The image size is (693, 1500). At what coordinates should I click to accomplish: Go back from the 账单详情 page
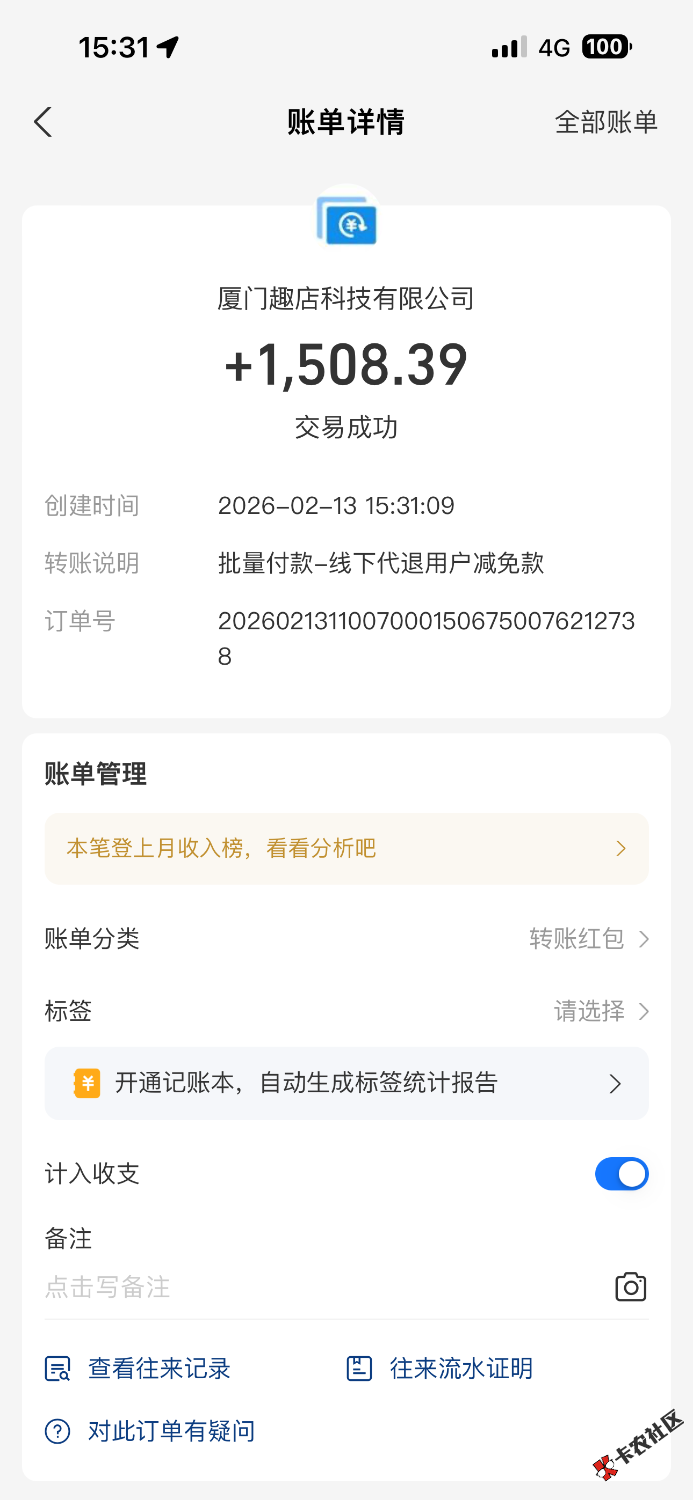click(x=42, y=123)
